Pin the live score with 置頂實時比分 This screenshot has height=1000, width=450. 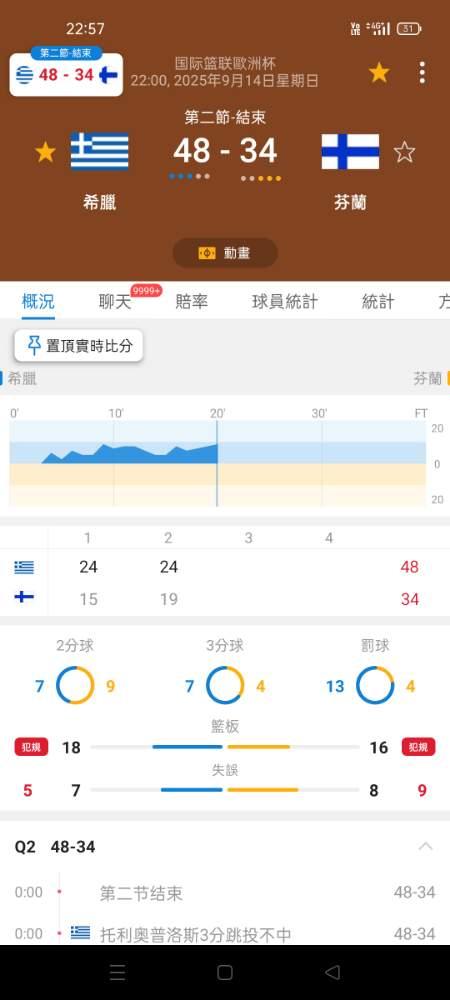click(79, 346)
